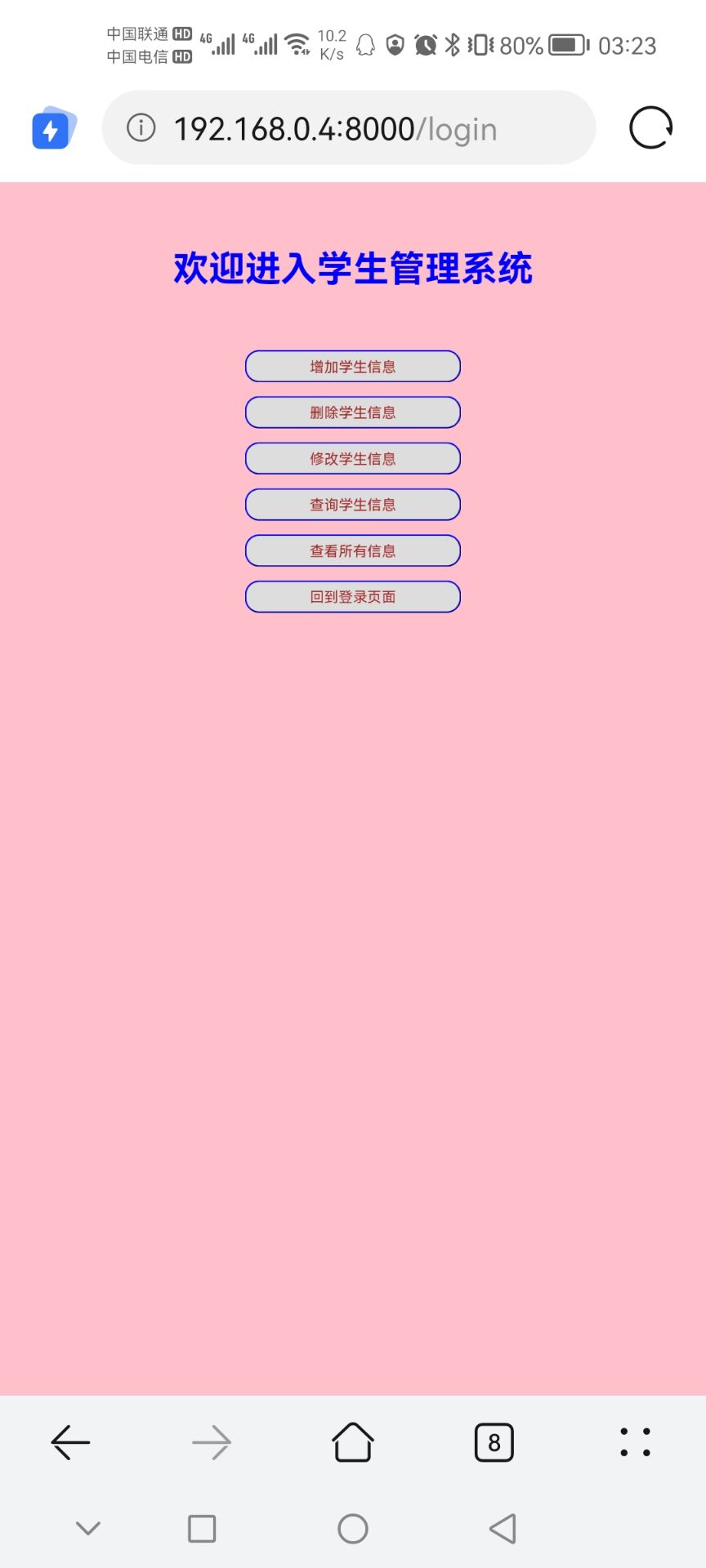
Task: Tap the blue lightning icon beside address bar
Action: click(52, 129)
